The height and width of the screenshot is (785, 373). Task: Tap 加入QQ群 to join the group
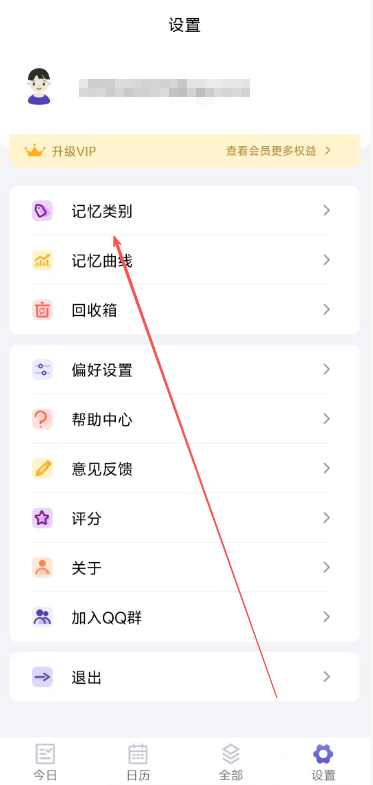tap(184, 617)
